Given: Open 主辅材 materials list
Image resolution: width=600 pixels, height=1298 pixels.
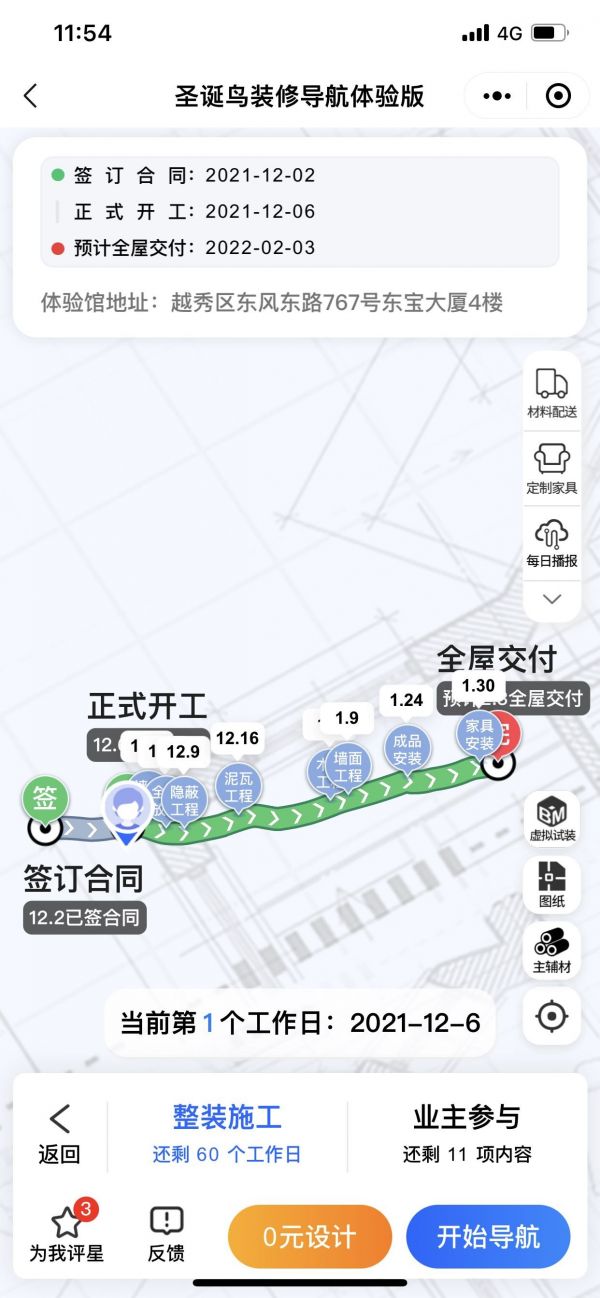Looking at the screenshot, I should click(x=552, y=950).
